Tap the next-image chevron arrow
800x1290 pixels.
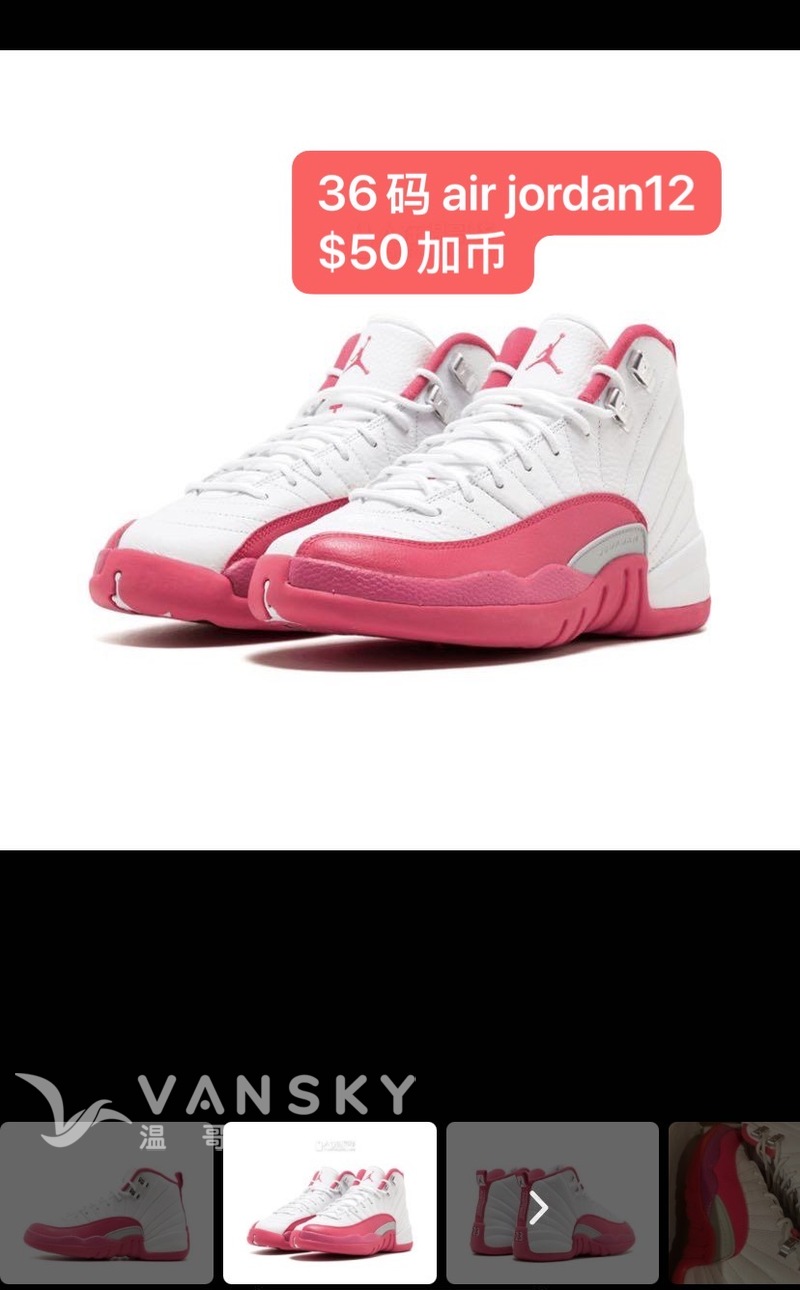click(x=539, y=1207)
